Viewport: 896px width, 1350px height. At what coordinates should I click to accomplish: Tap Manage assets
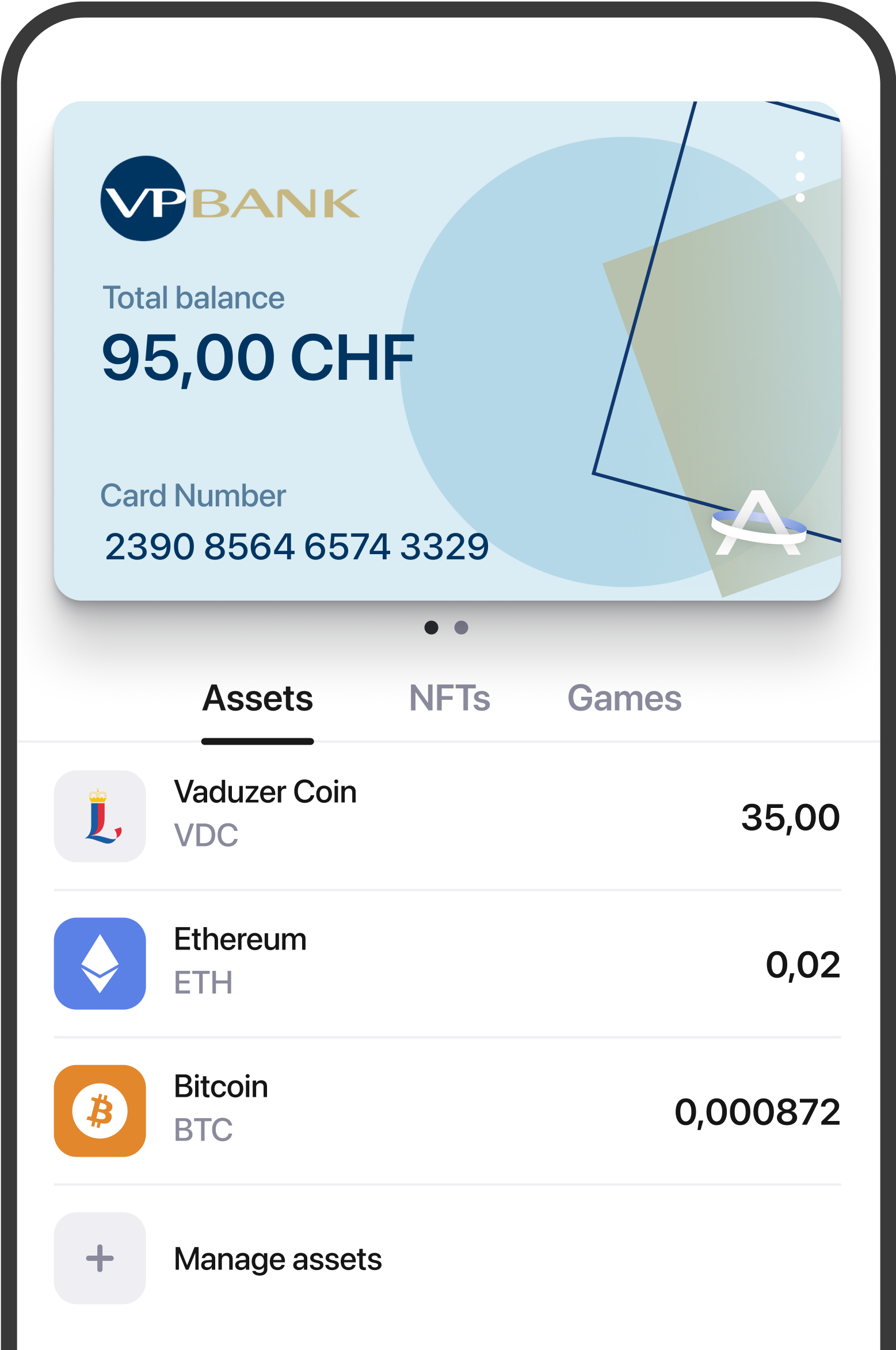coord(277,1259)
